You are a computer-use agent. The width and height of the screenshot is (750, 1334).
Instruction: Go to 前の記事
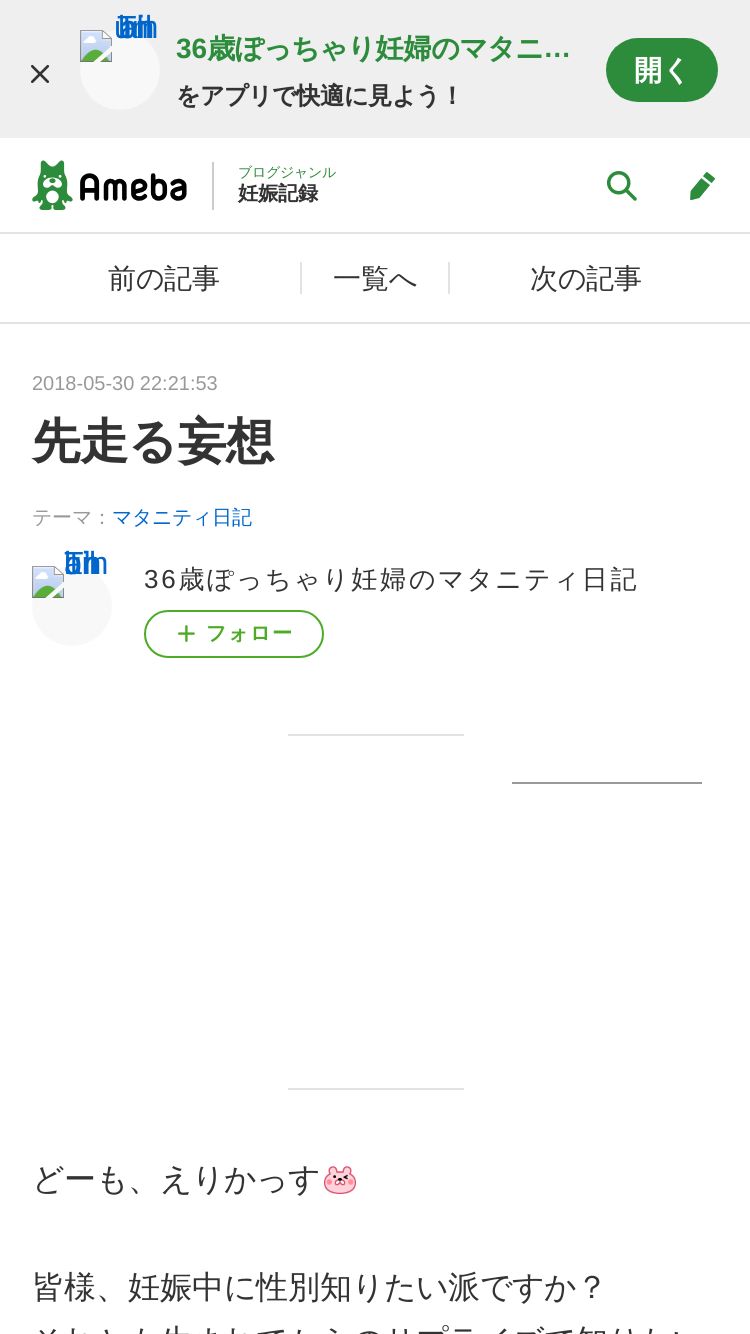click(164, 279)
